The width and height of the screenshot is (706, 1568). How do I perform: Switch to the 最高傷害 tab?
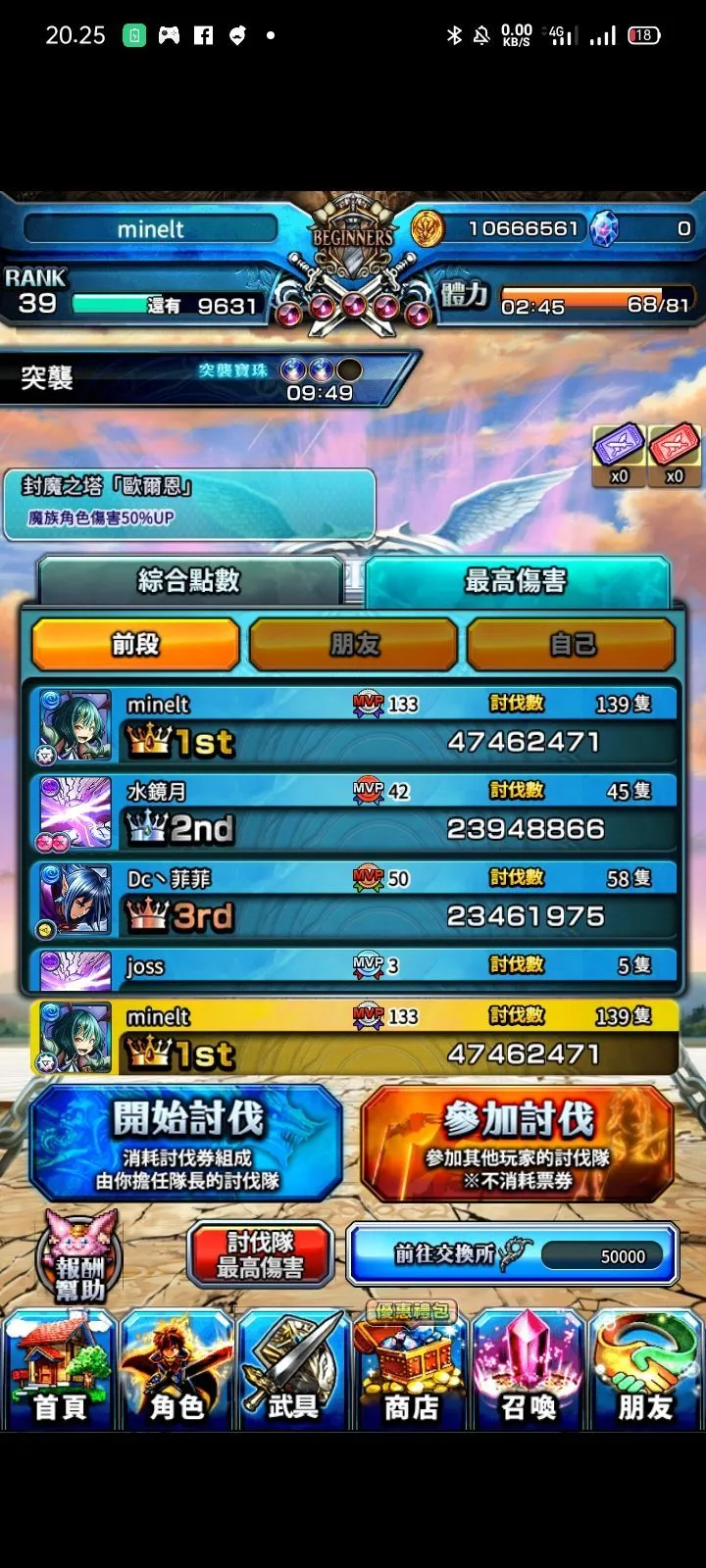(516, 581)
